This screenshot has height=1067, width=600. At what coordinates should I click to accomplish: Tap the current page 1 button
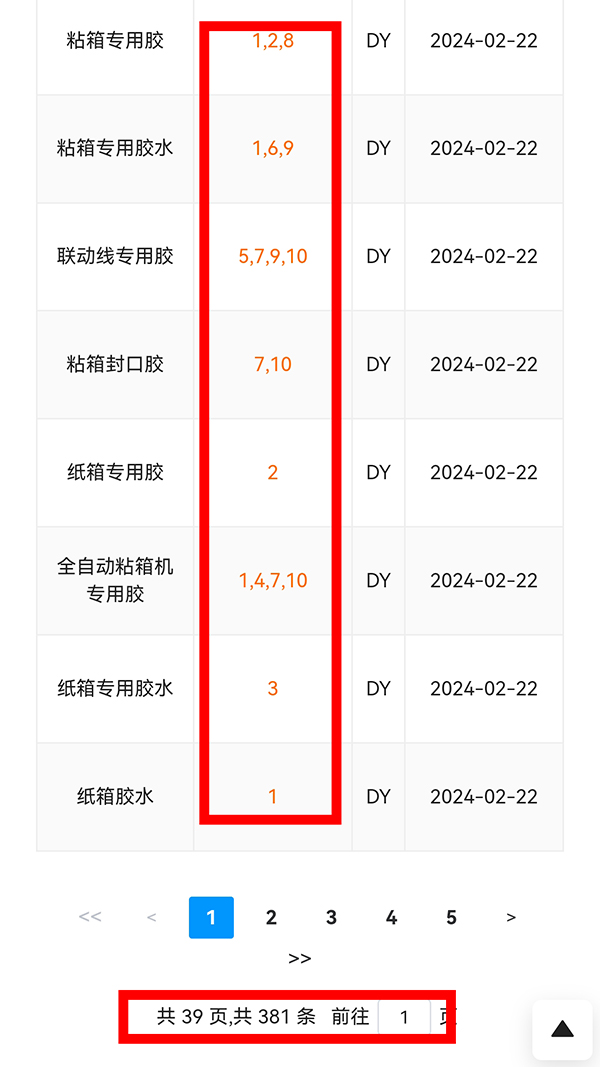coord(211,917)
